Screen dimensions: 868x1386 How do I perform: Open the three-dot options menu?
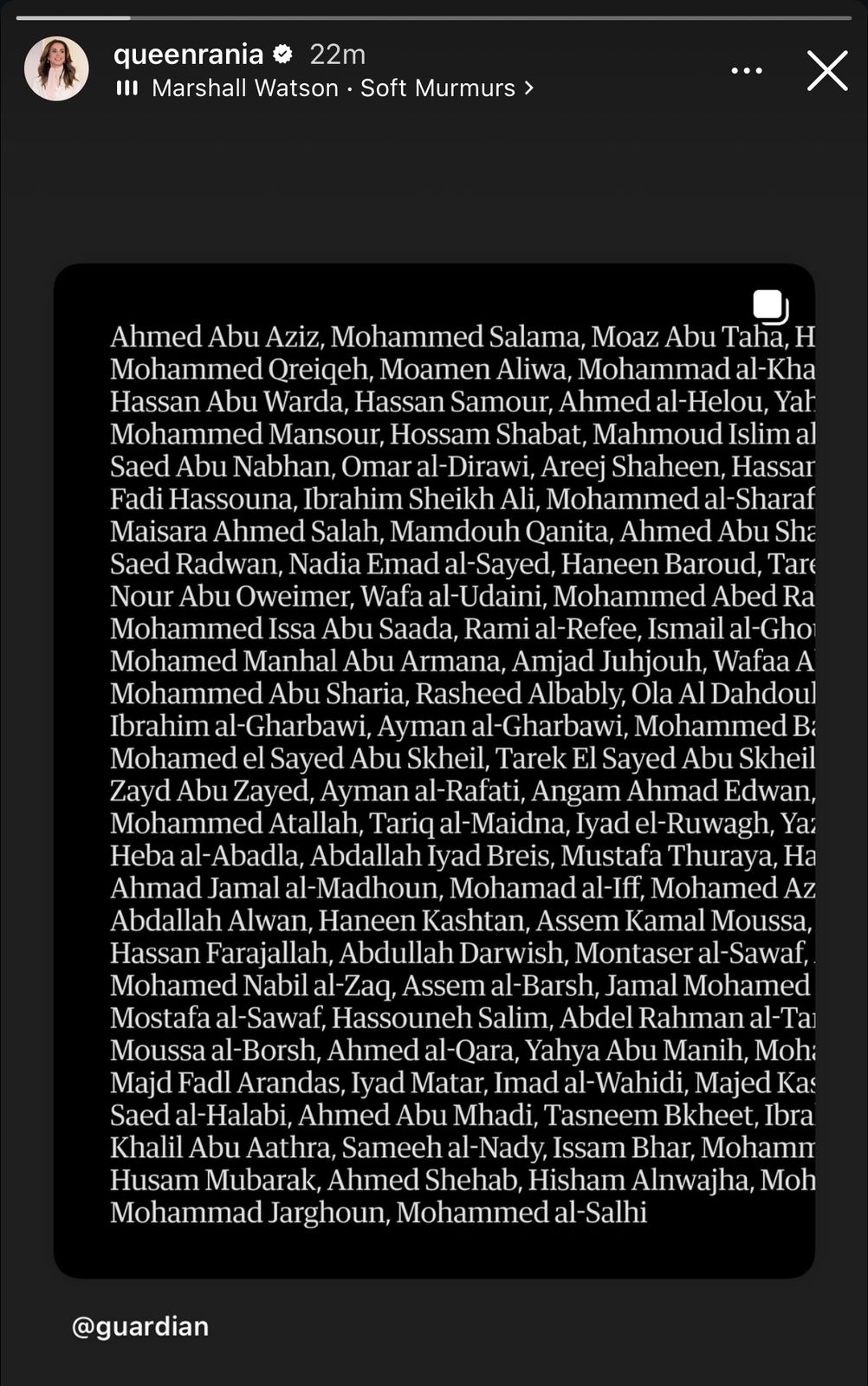coord(746,71)
